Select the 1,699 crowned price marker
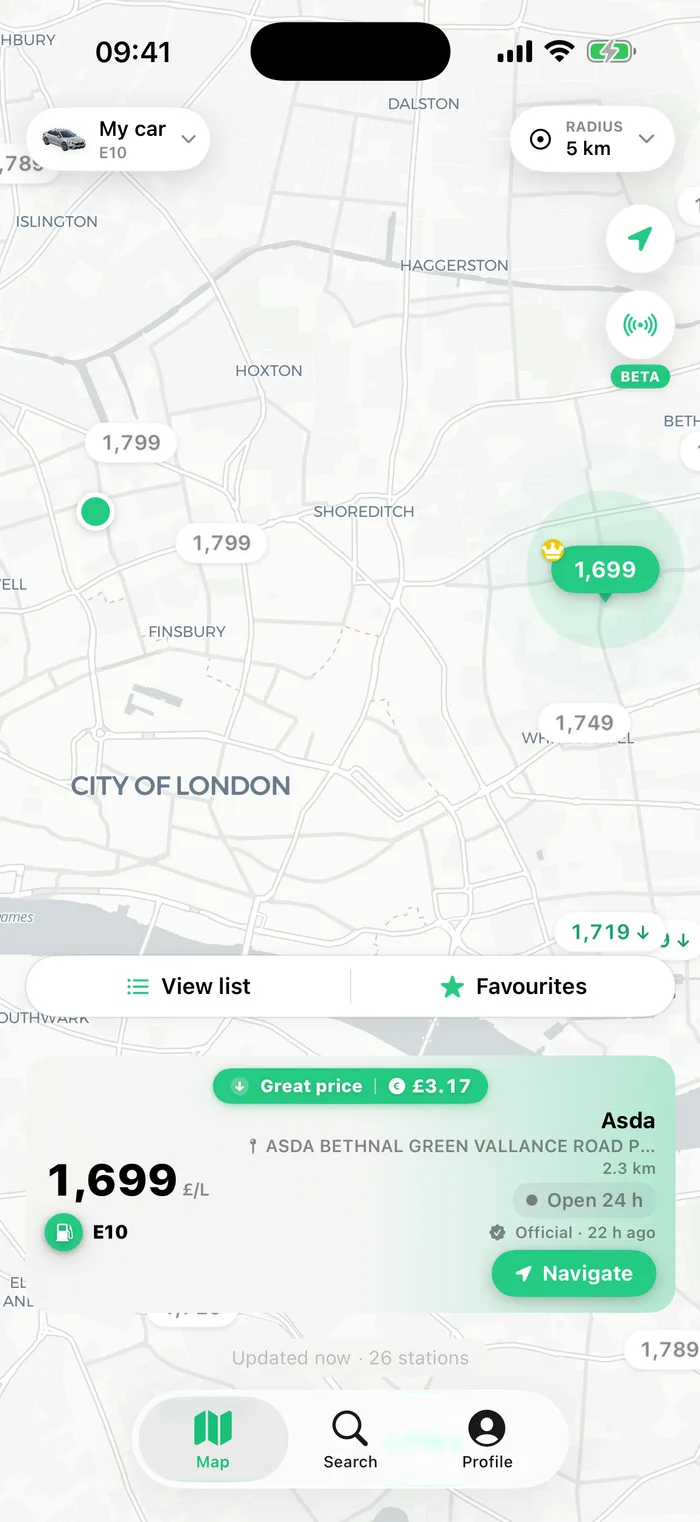Image resolution: width=700 pixels, height=1522 pixels. click(605, 571)
